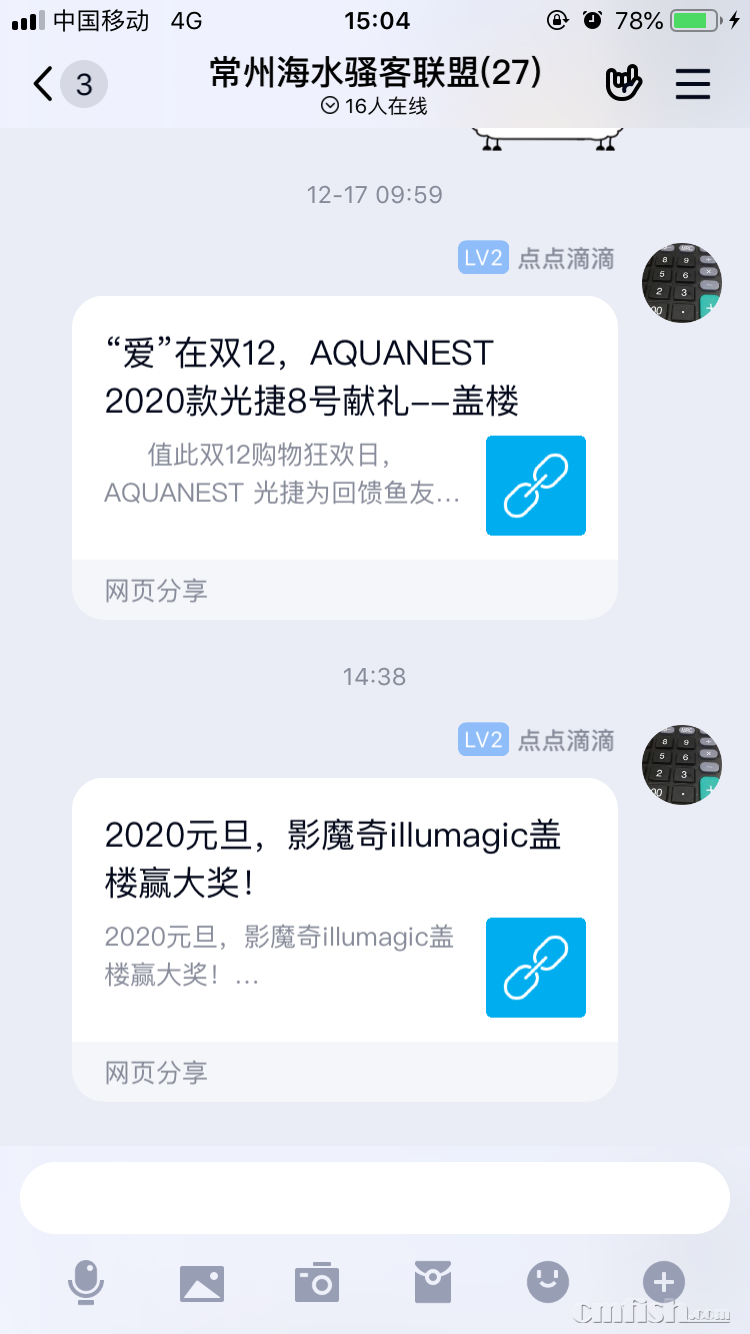Show more options with the plus button

pyautogui.click(x=664, y=1282)
